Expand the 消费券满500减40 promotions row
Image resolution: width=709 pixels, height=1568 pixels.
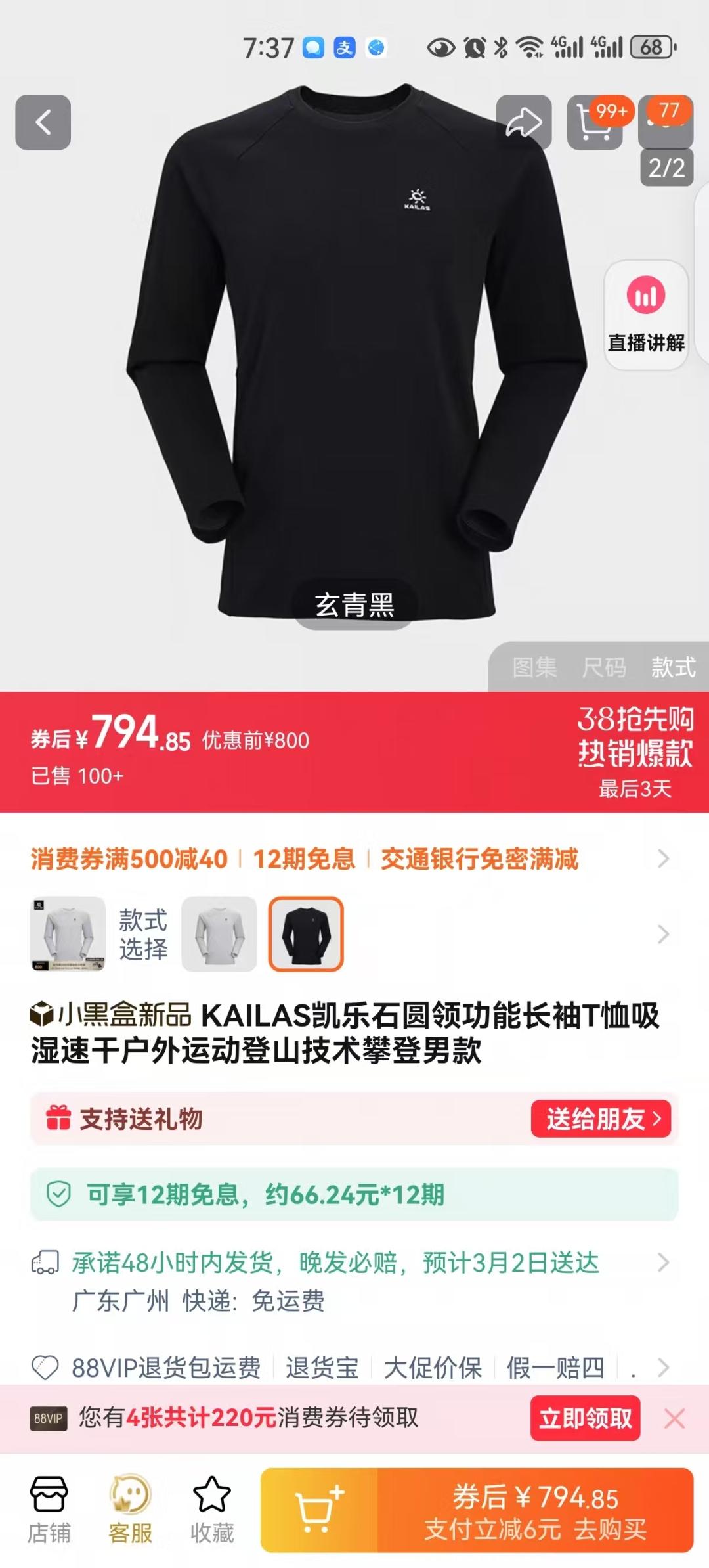click(x=663, y=859)
